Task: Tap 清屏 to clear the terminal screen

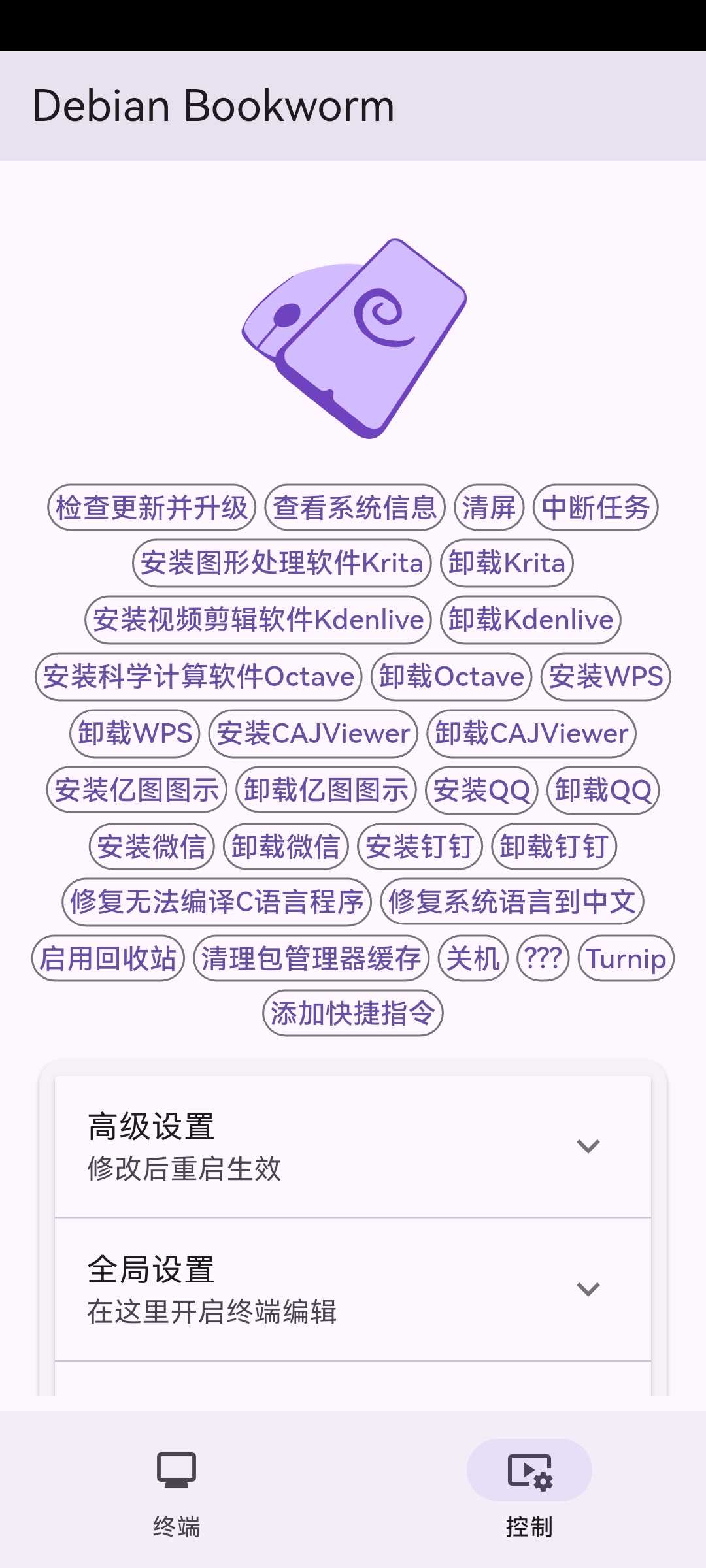Action: 489,508
